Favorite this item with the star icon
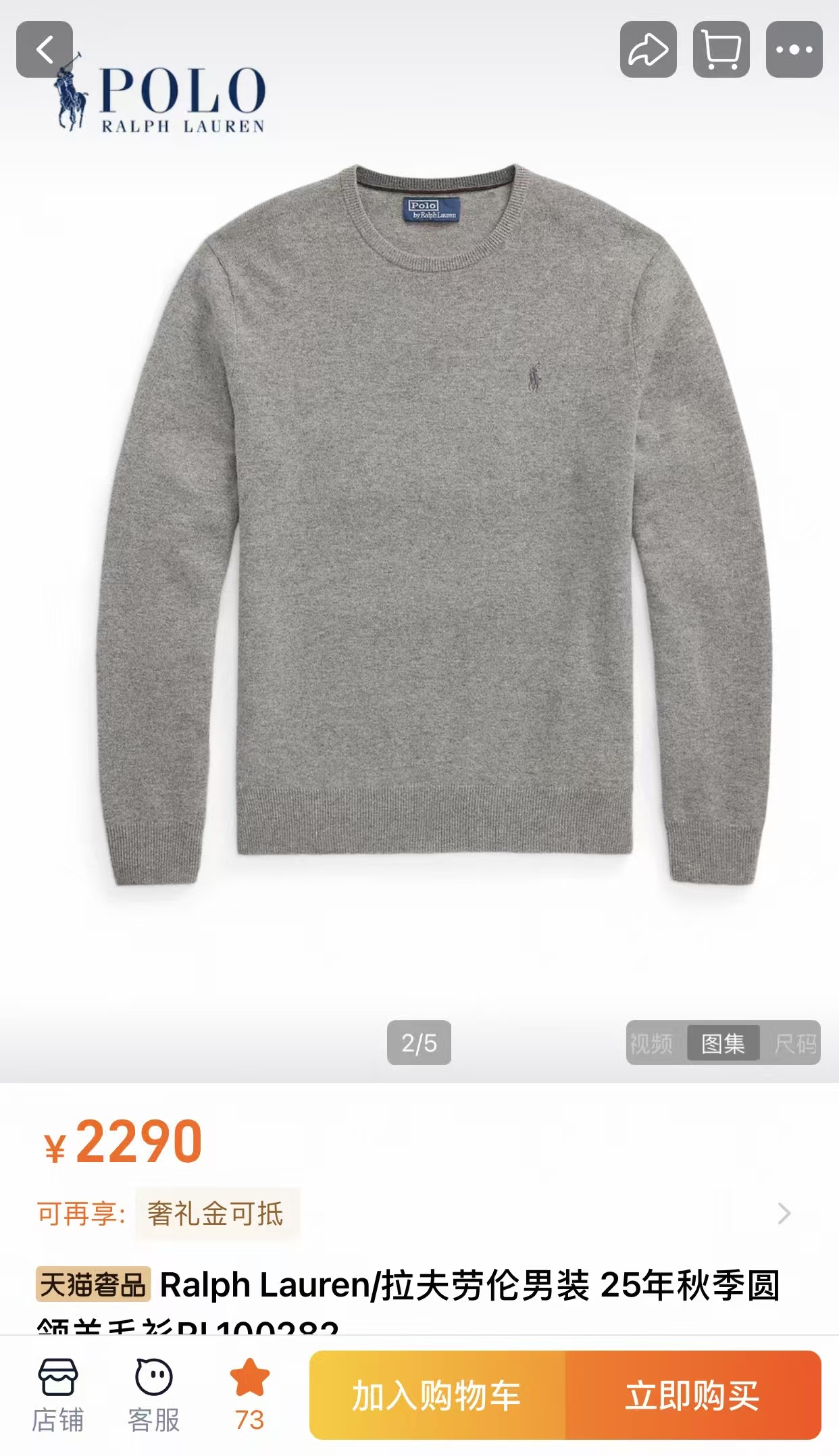The image size is (839, 1456). (249, 1395)
